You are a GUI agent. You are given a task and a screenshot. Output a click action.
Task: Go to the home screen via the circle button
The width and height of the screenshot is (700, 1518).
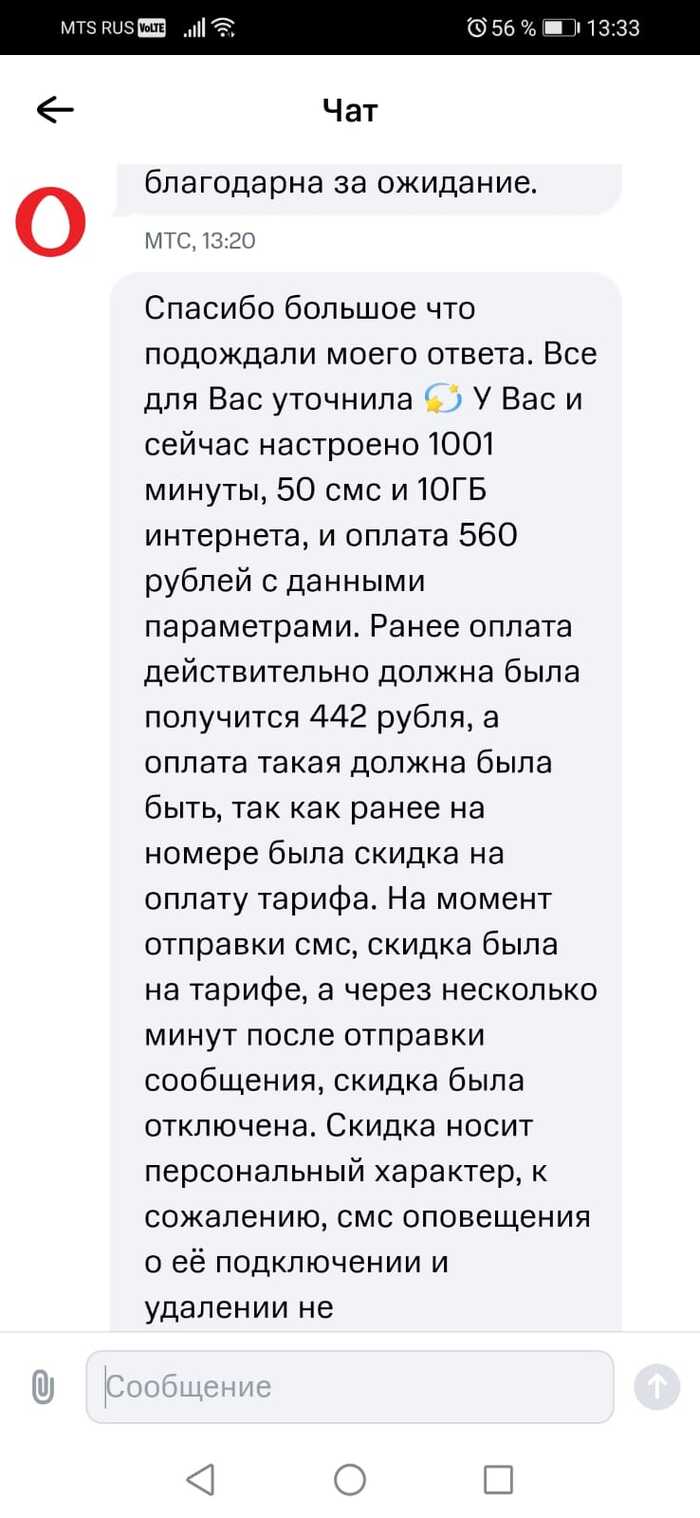[x=350, y=1479]
